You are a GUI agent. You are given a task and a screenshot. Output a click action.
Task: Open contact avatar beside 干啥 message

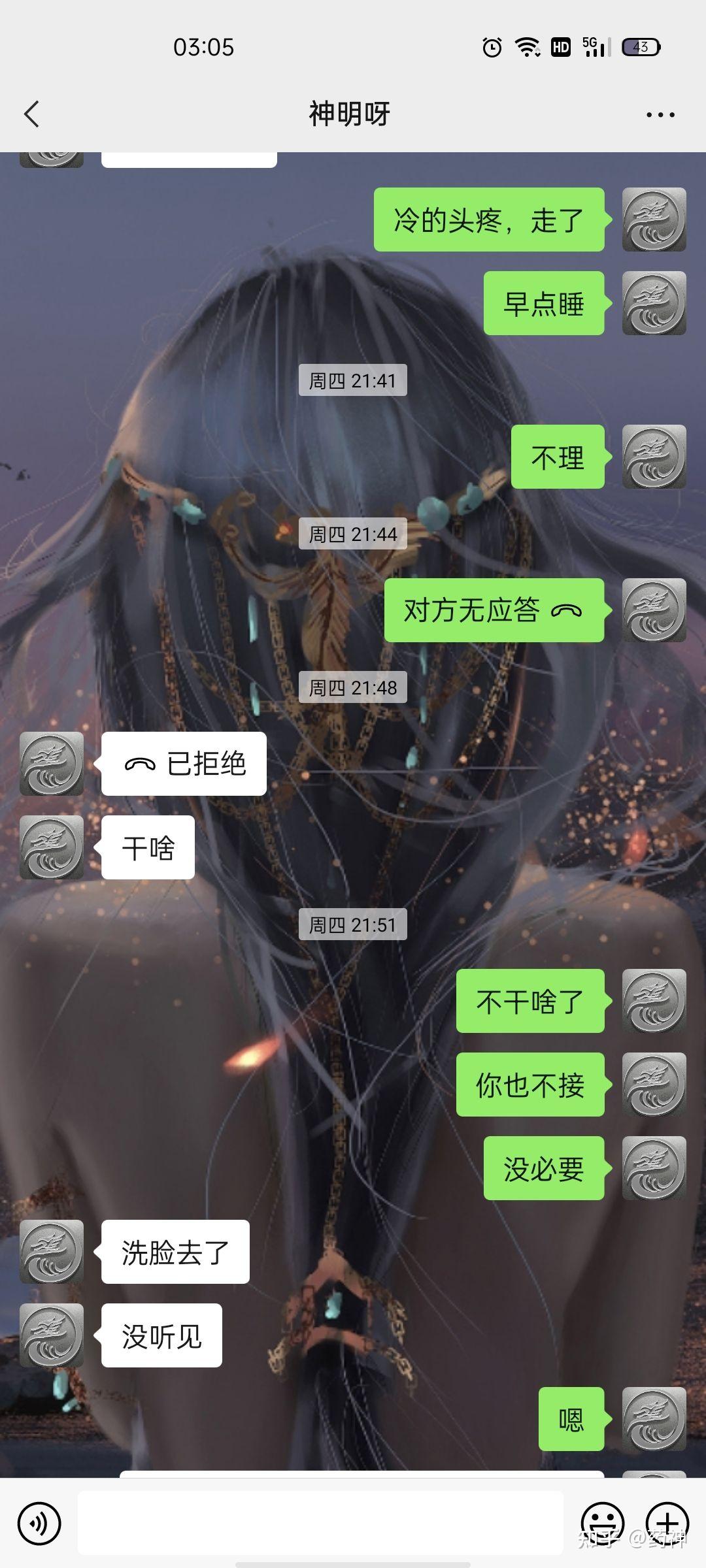click(x=52, y=847)
